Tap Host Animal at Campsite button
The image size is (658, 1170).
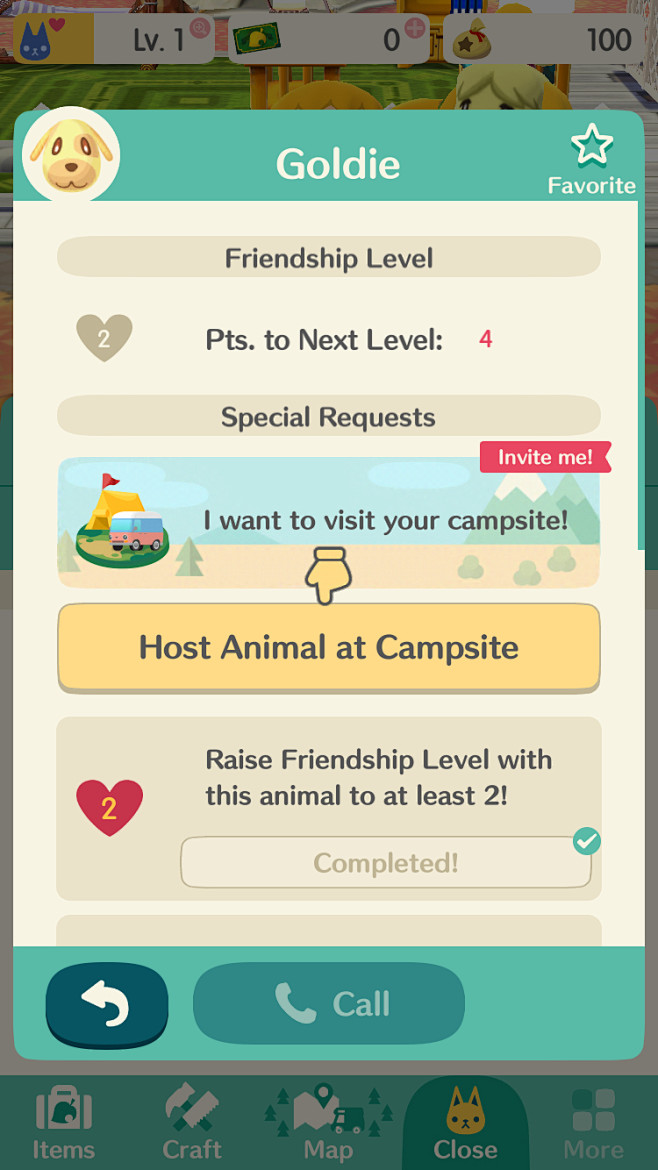328,647
